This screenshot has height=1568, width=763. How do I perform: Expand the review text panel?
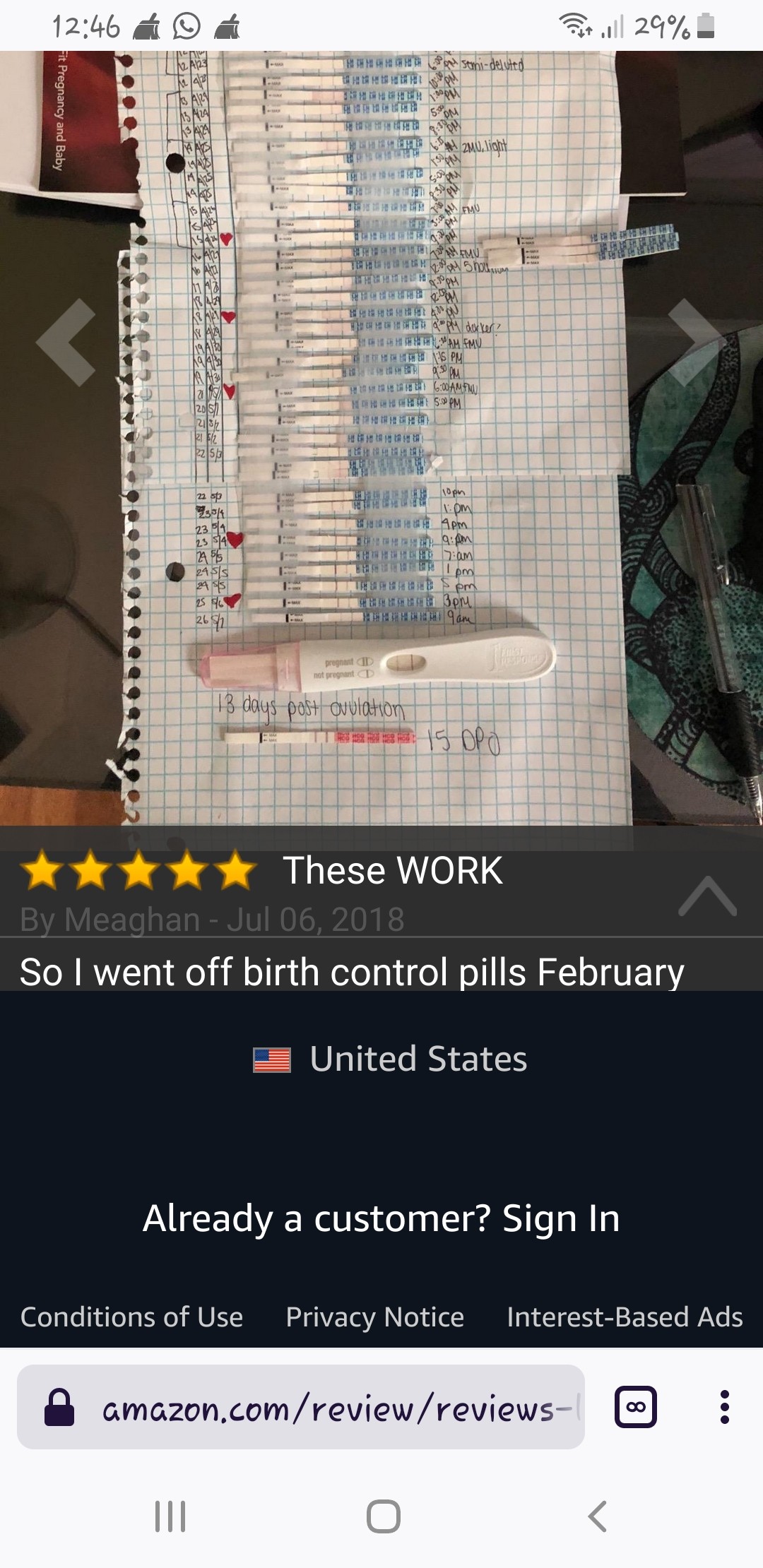(x=707, y=896)
